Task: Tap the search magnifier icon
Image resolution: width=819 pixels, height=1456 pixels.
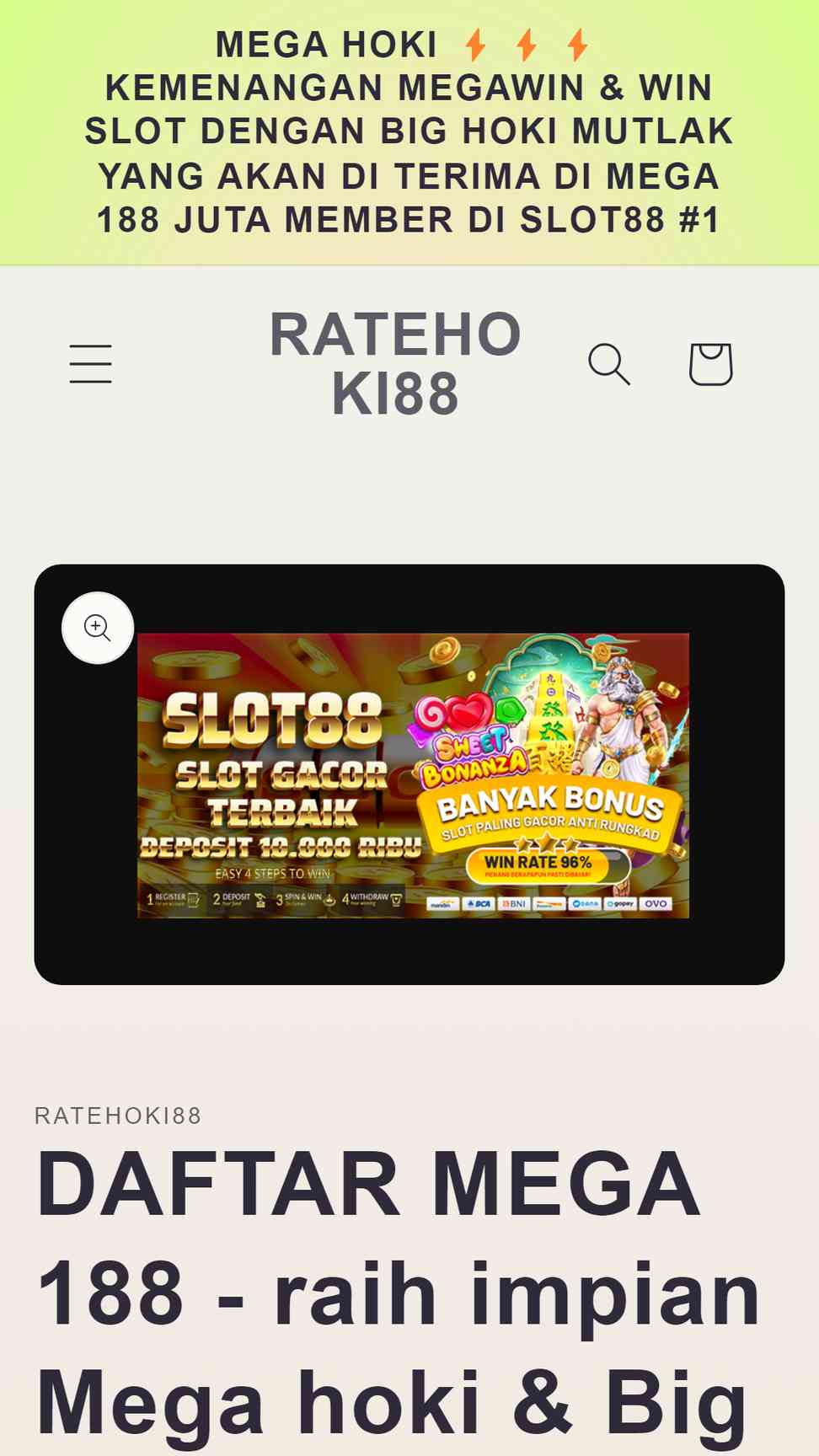Action: 609,364
